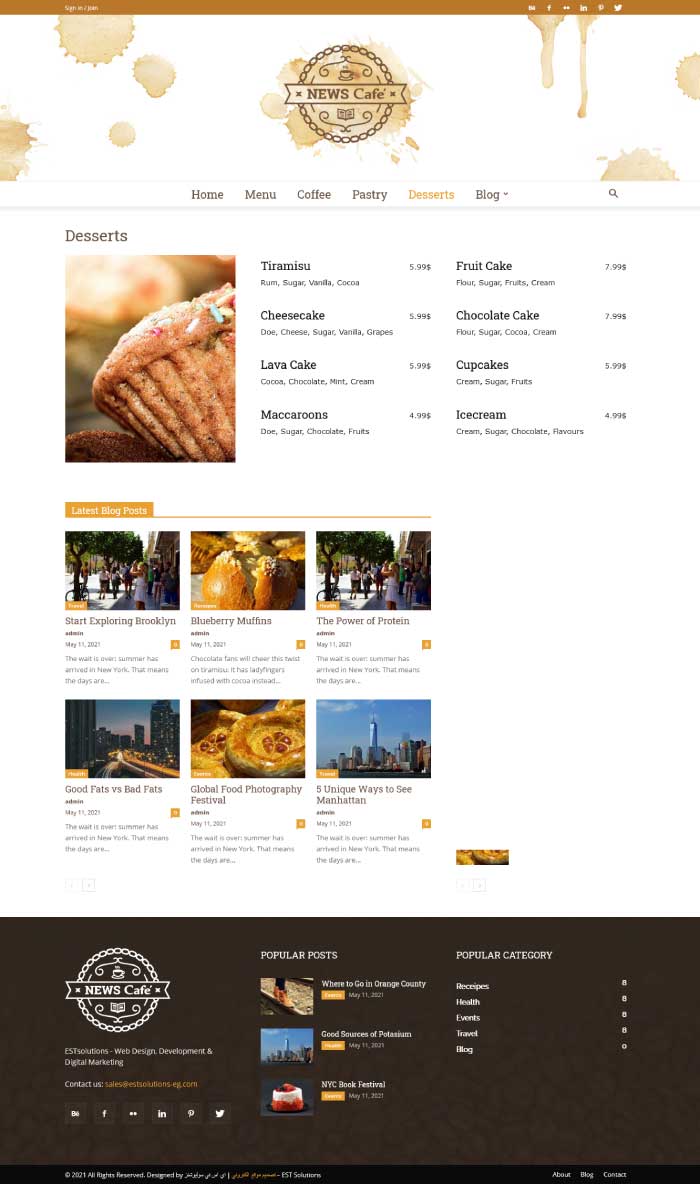Open Start Exploring Brooklyn blog post
Image resolution: width=700 pixels, height=1184 pixels.
[x=120, y=621]
